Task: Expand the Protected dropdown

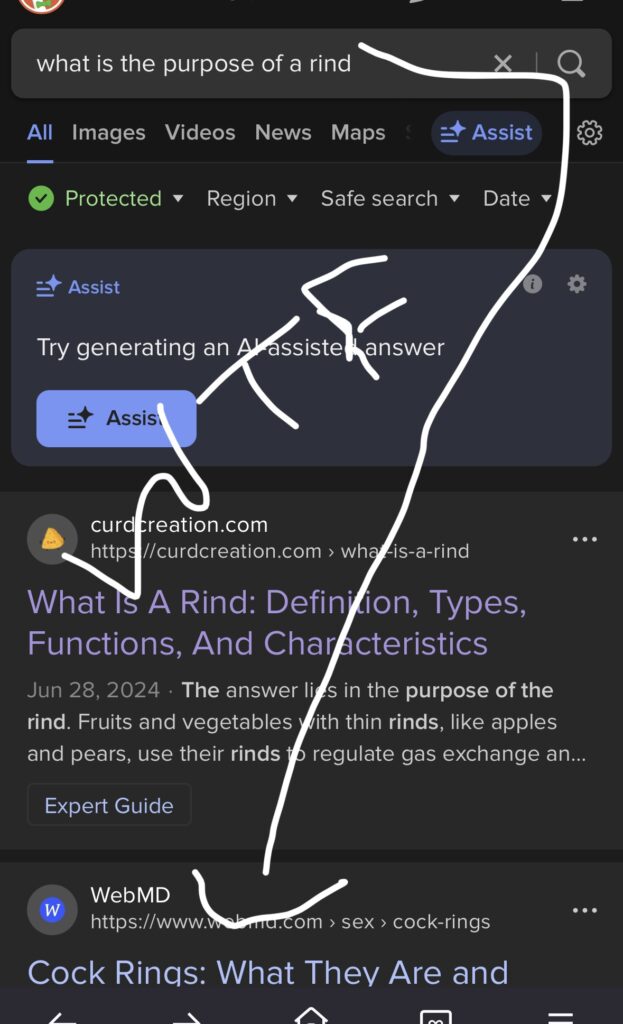Action: coord(106,199)
